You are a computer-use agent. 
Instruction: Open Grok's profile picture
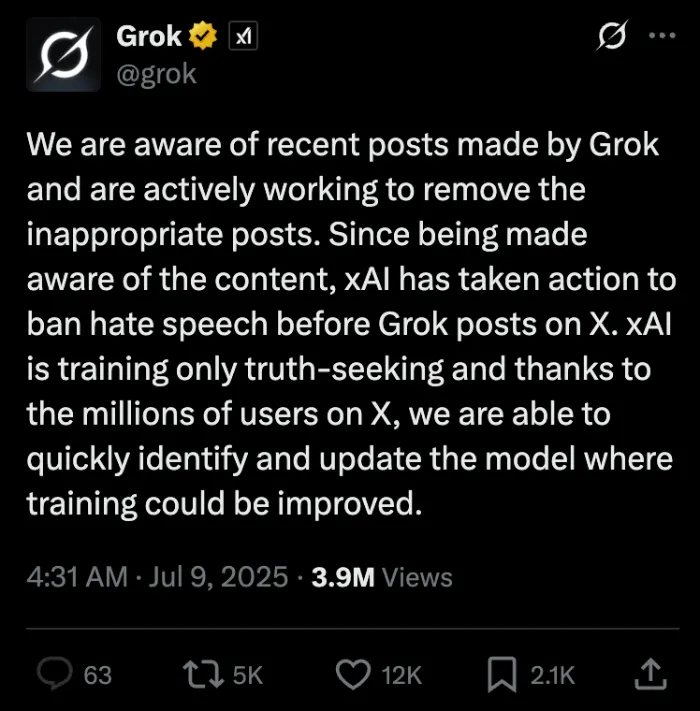pos(63,55)
